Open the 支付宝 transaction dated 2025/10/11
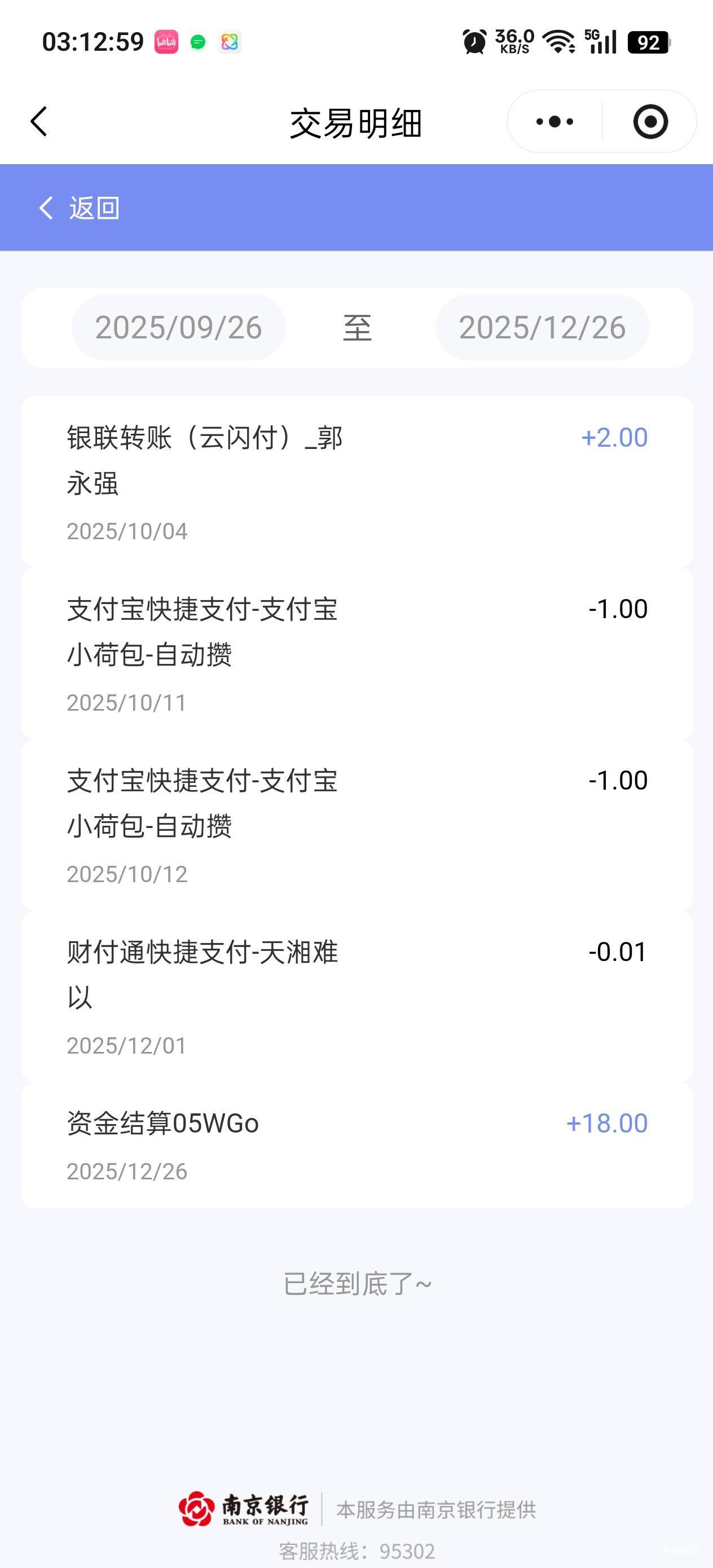Screen dimensions: 713x1568 357,654
